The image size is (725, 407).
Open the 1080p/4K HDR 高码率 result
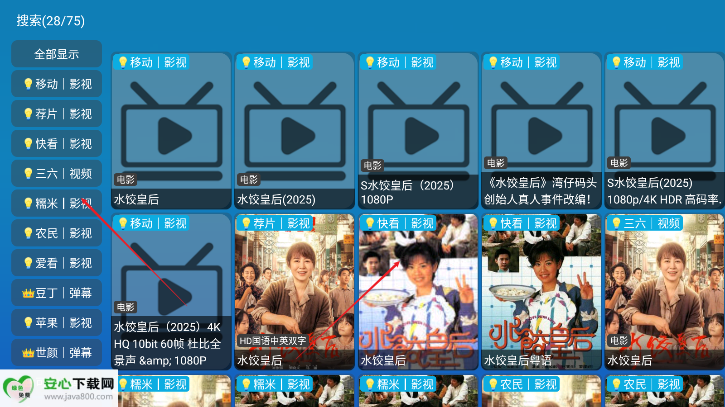pyautogui.click(x=665, y=130)
